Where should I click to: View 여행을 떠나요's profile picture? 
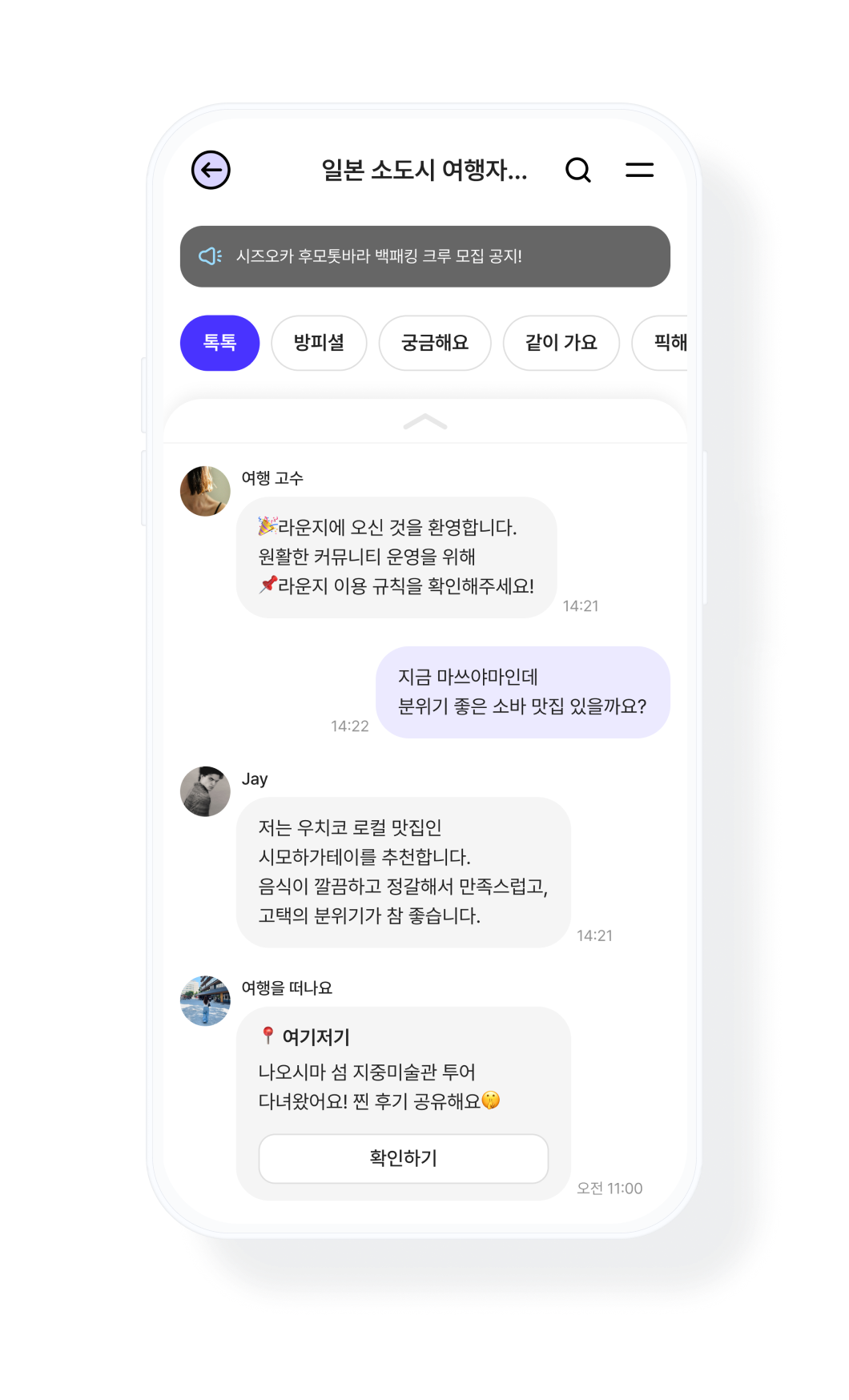click(205, 1000)
